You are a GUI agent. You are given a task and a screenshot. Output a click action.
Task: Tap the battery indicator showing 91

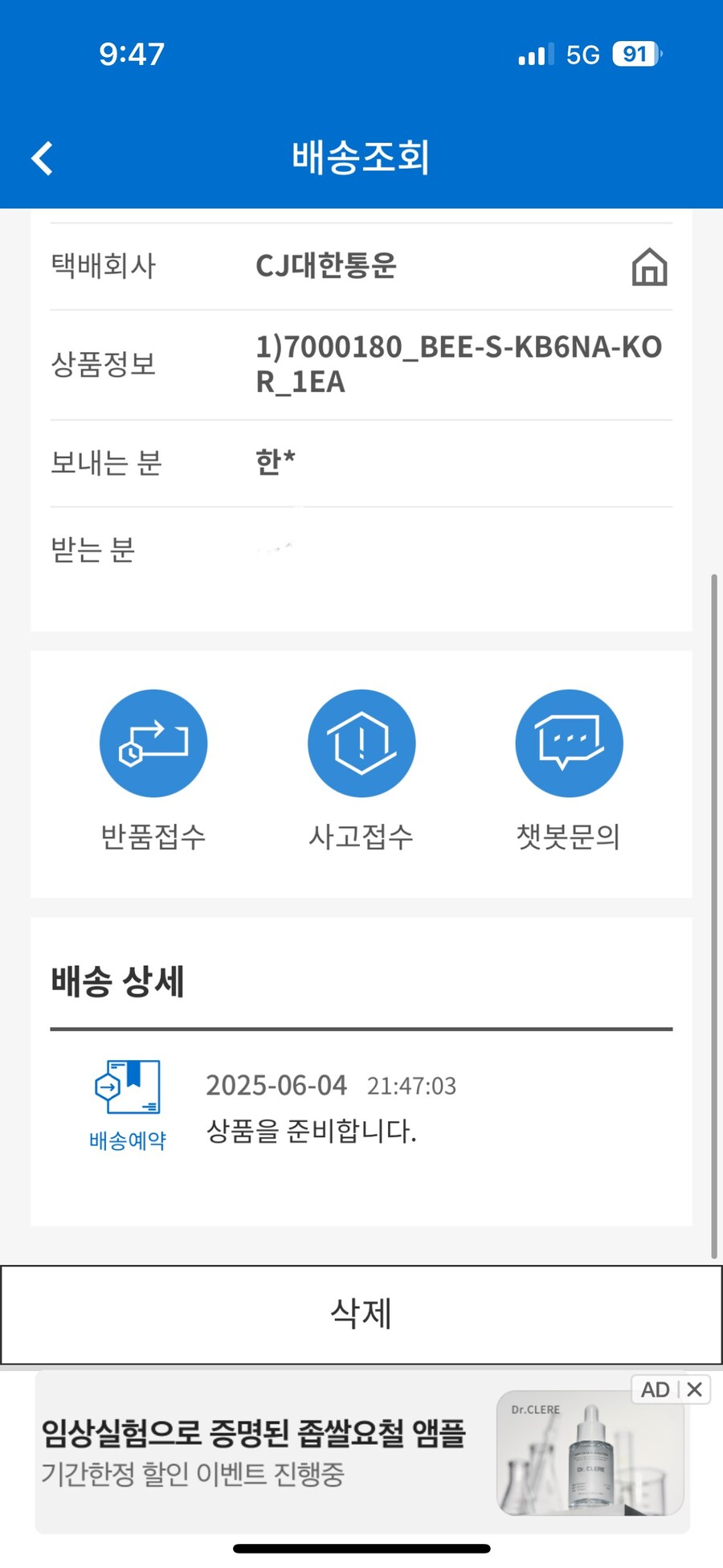point(633,54)
